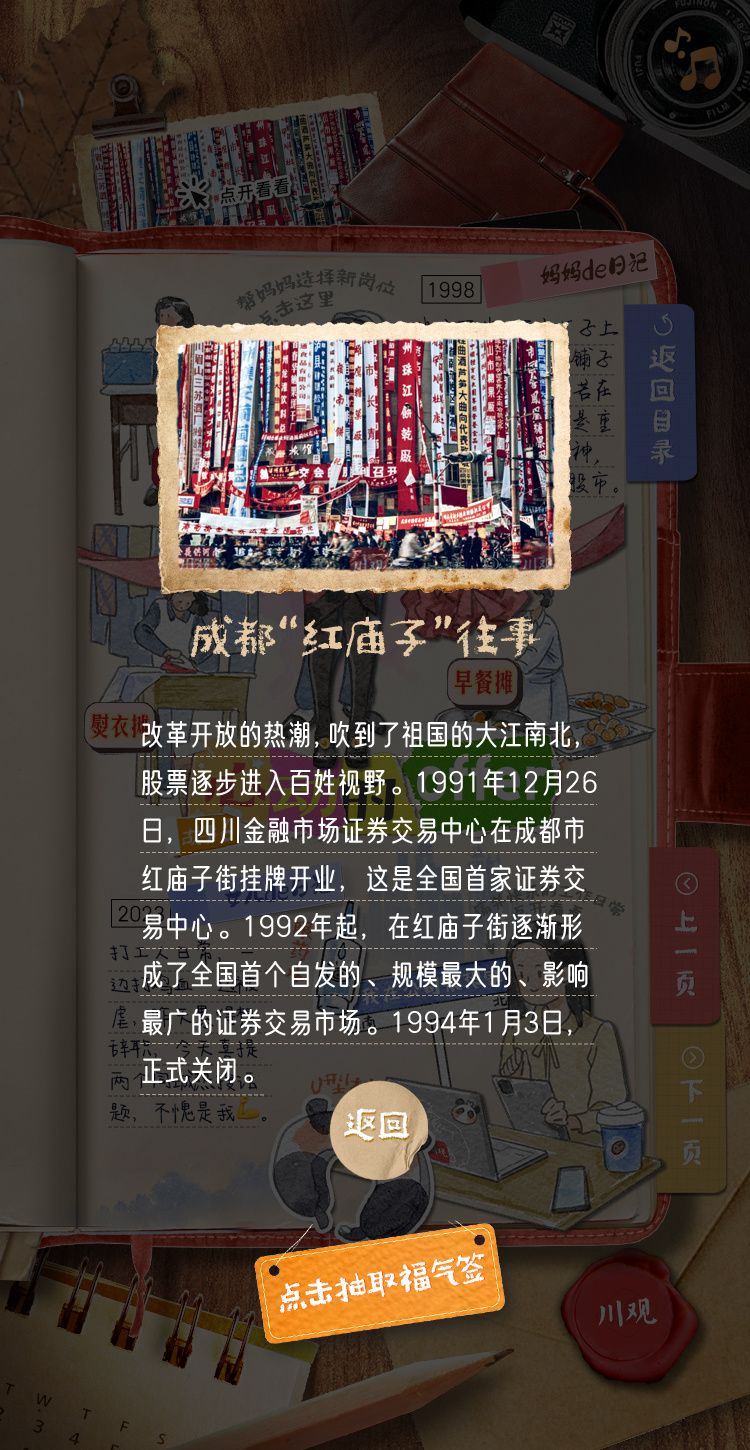Close the story popup with 返回
The height and width of the screenshot is (1450, 750).
tap(376, 1126)
